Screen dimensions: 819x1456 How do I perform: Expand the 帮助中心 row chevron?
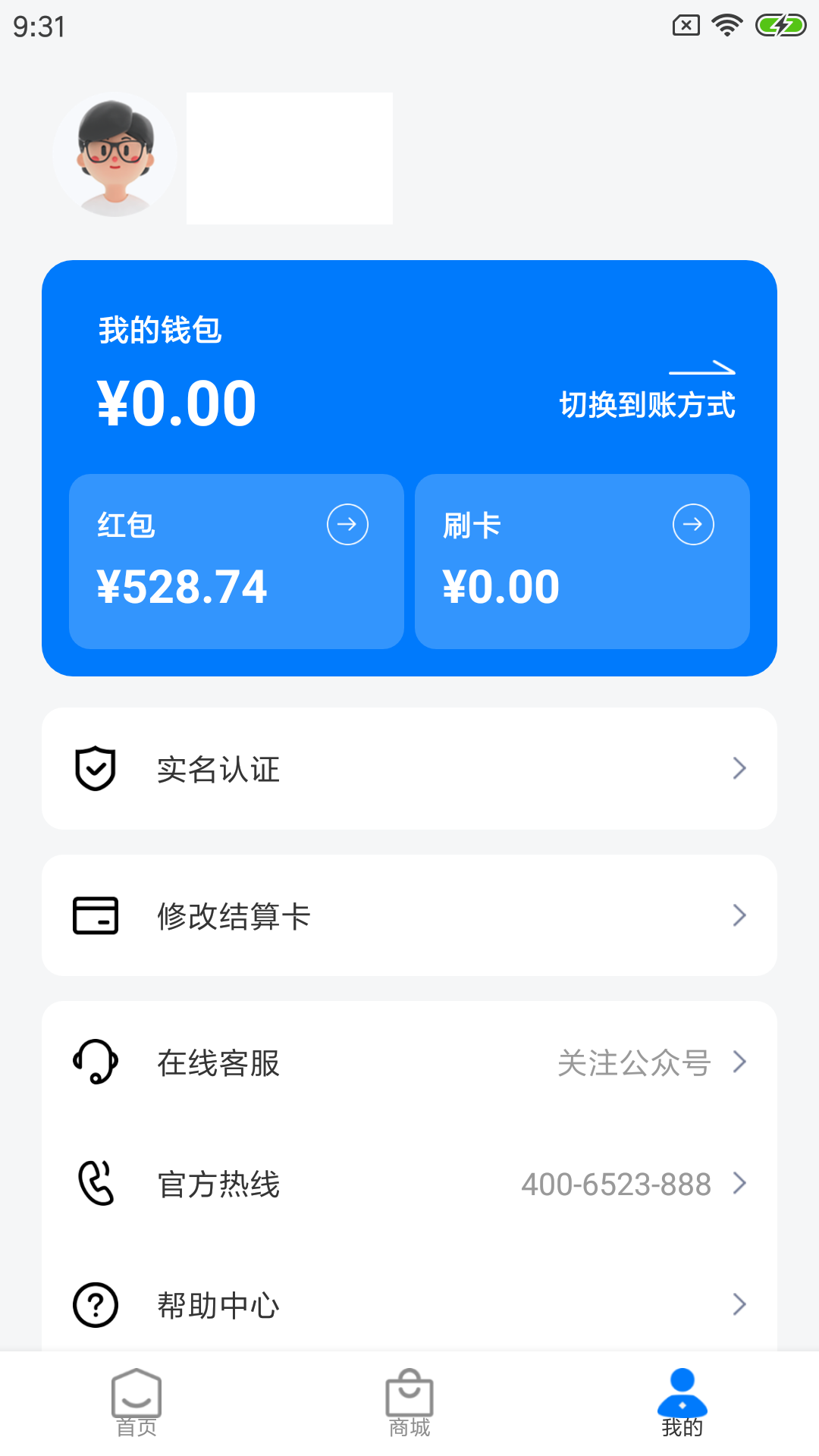pyautogui.click(x=740, y=1304)
